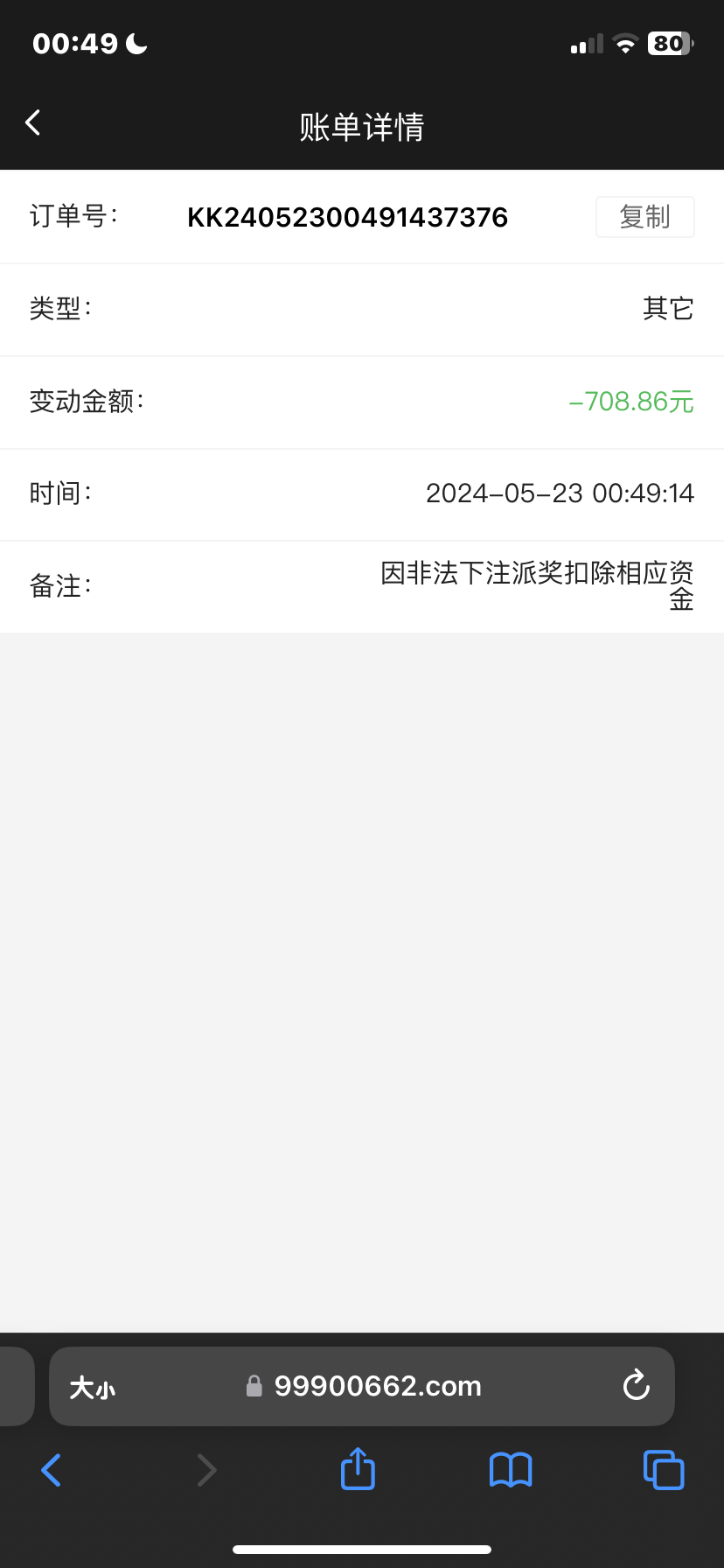Go back from the 账单详情 page
The height and width of the screenshot is (1568, 724).
(x=33, y=122)
